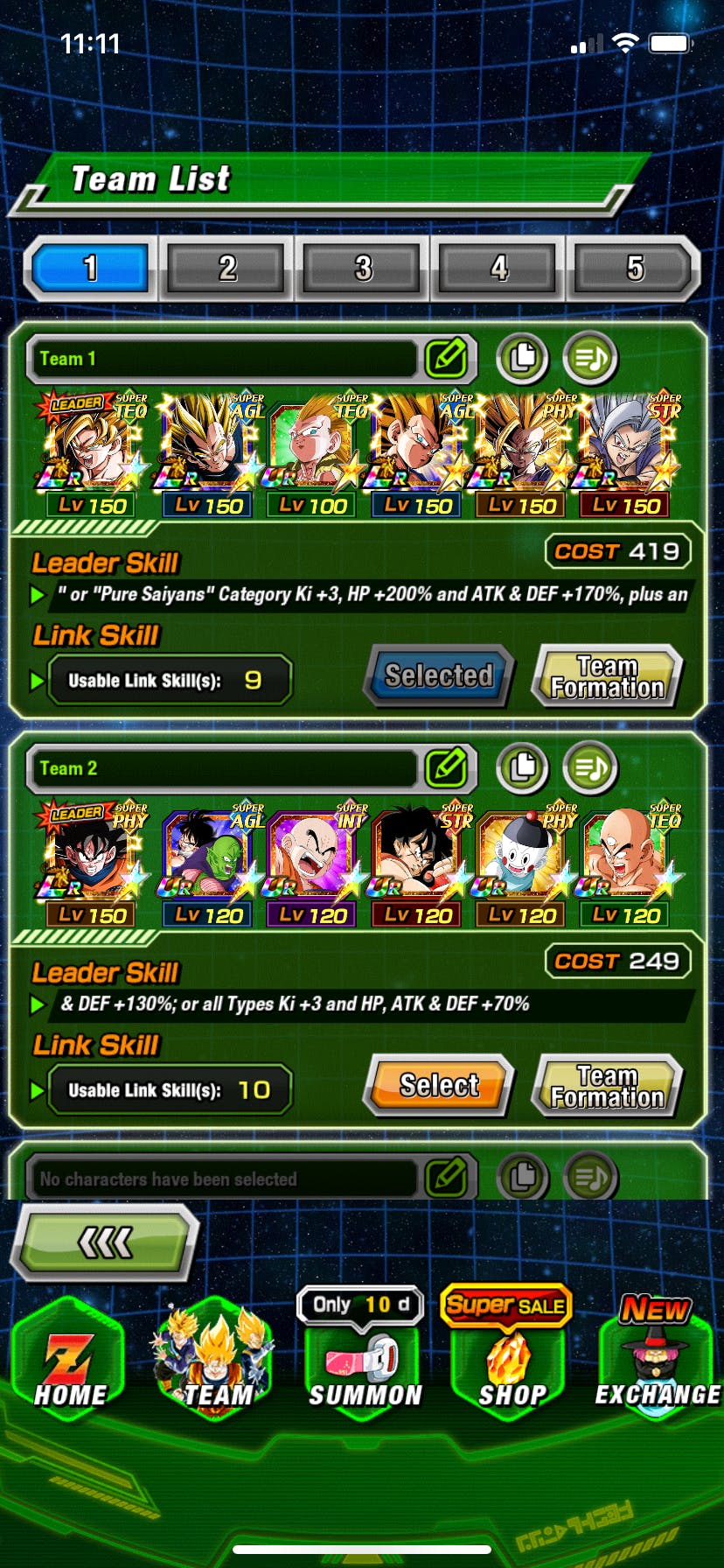724x1568 pixels.
Task: Switch to team page 5 tab
Action: [x=634, y=268]
